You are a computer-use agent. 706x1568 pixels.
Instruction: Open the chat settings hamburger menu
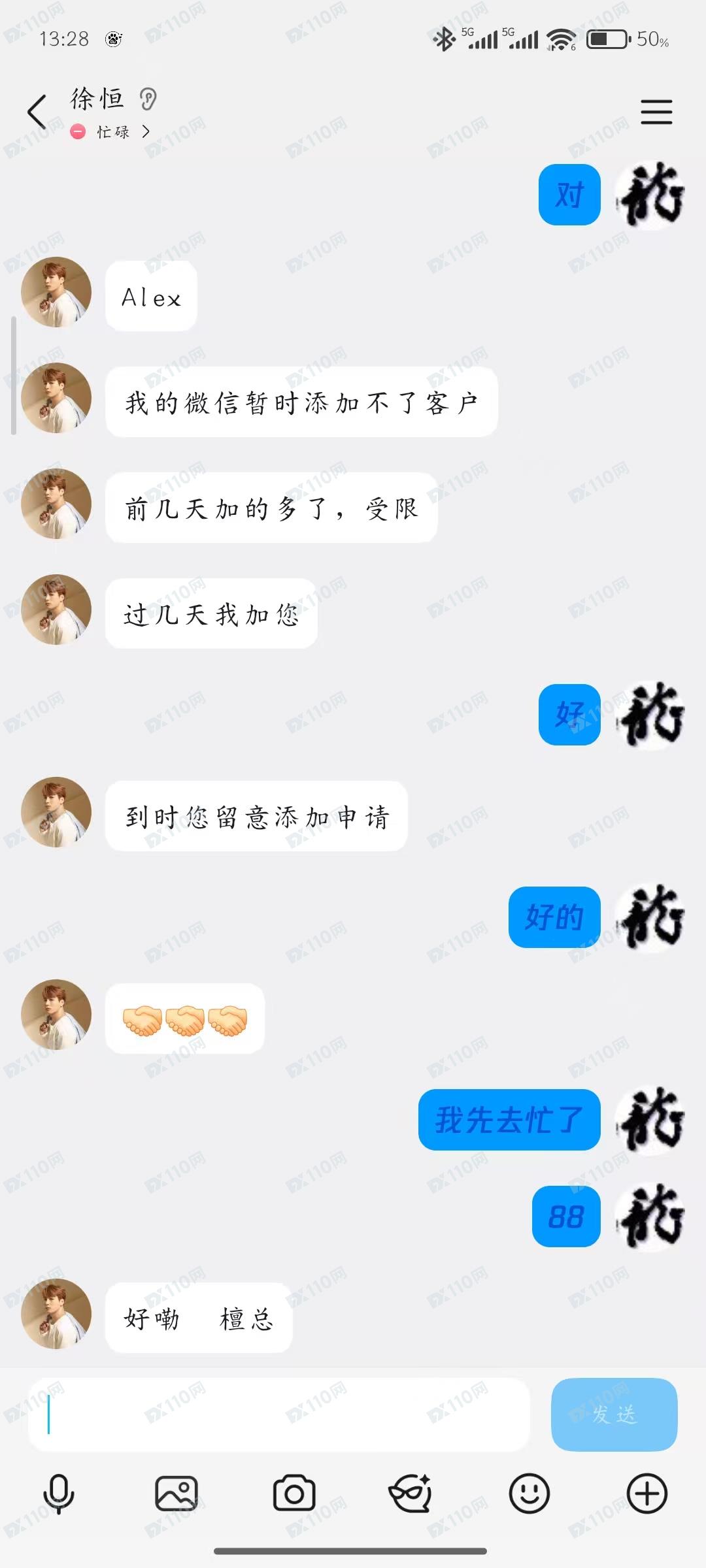(x=656, y=112)
